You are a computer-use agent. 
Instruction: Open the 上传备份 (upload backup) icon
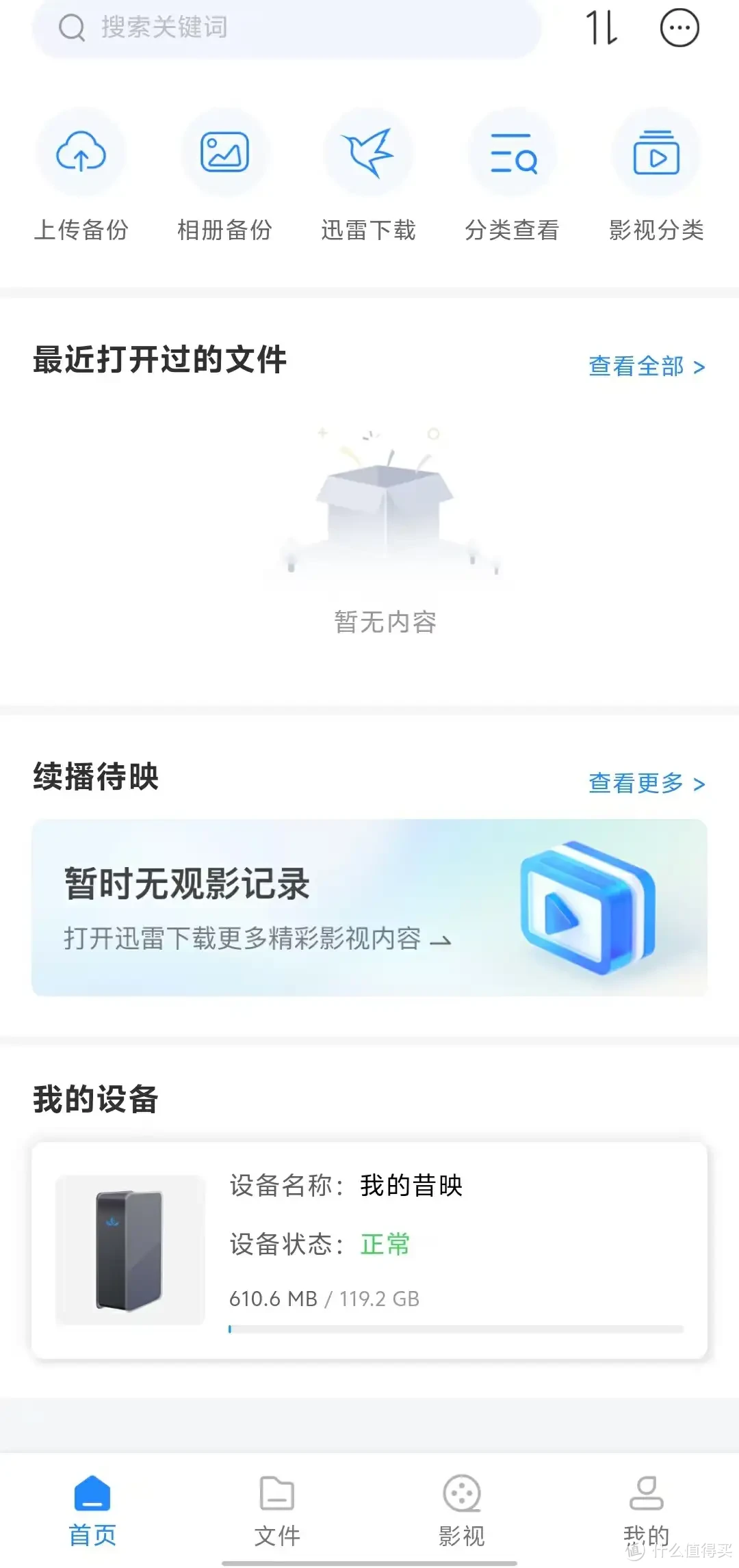[x=81, y=153]
